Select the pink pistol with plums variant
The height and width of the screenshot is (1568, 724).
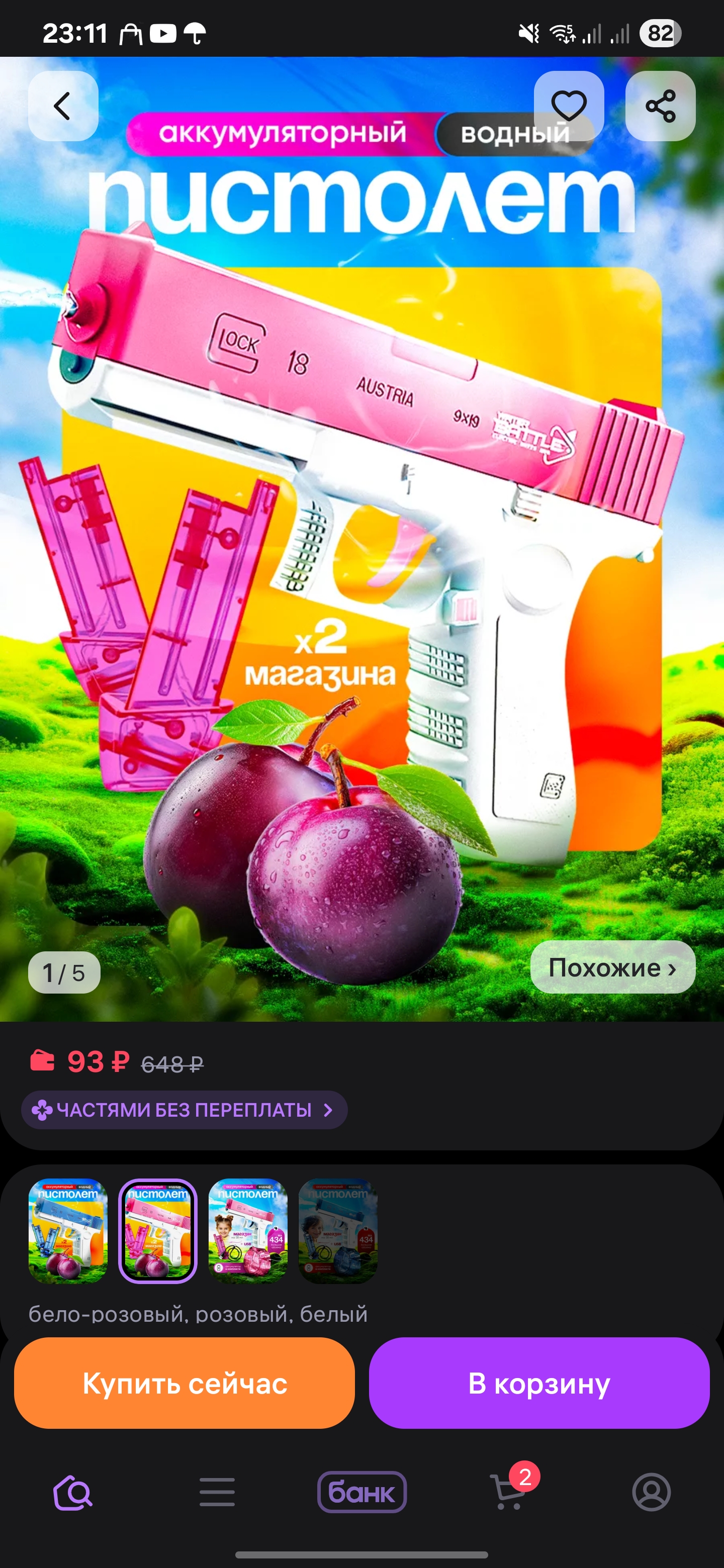coord(158,1231)
